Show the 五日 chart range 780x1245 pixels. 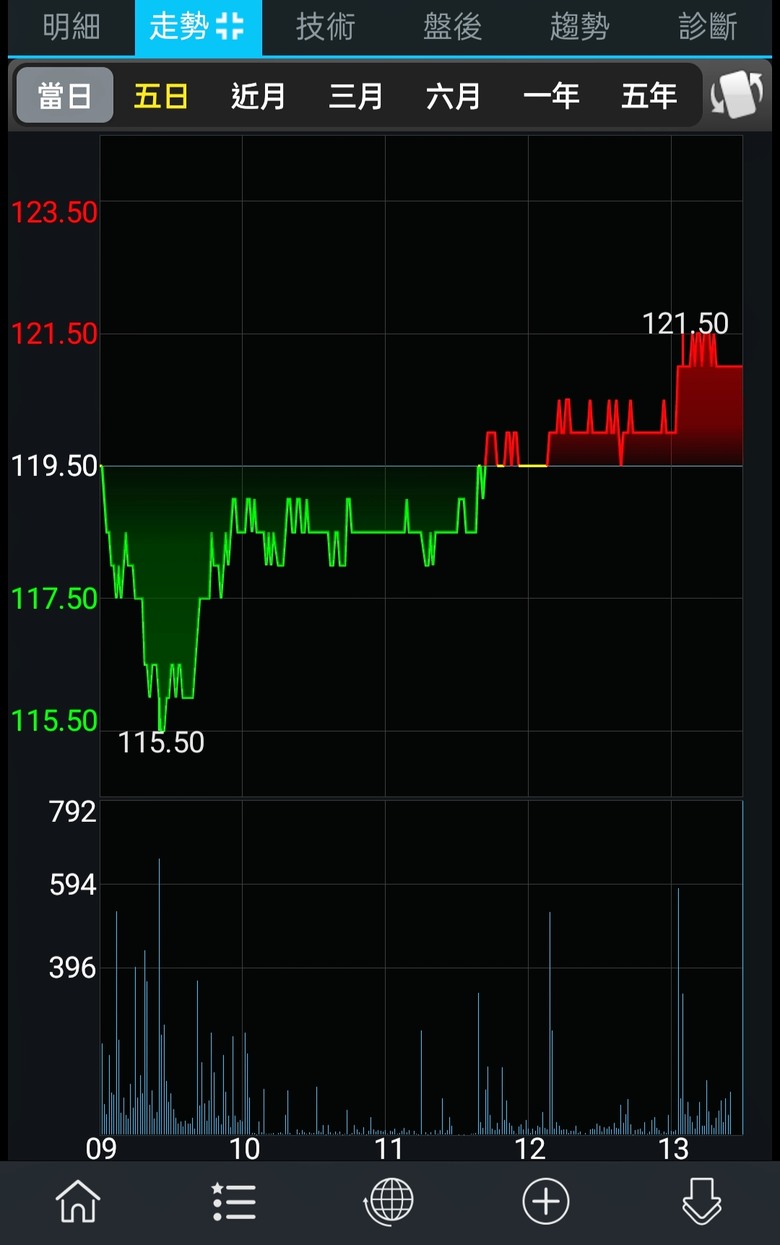(161, 96)
